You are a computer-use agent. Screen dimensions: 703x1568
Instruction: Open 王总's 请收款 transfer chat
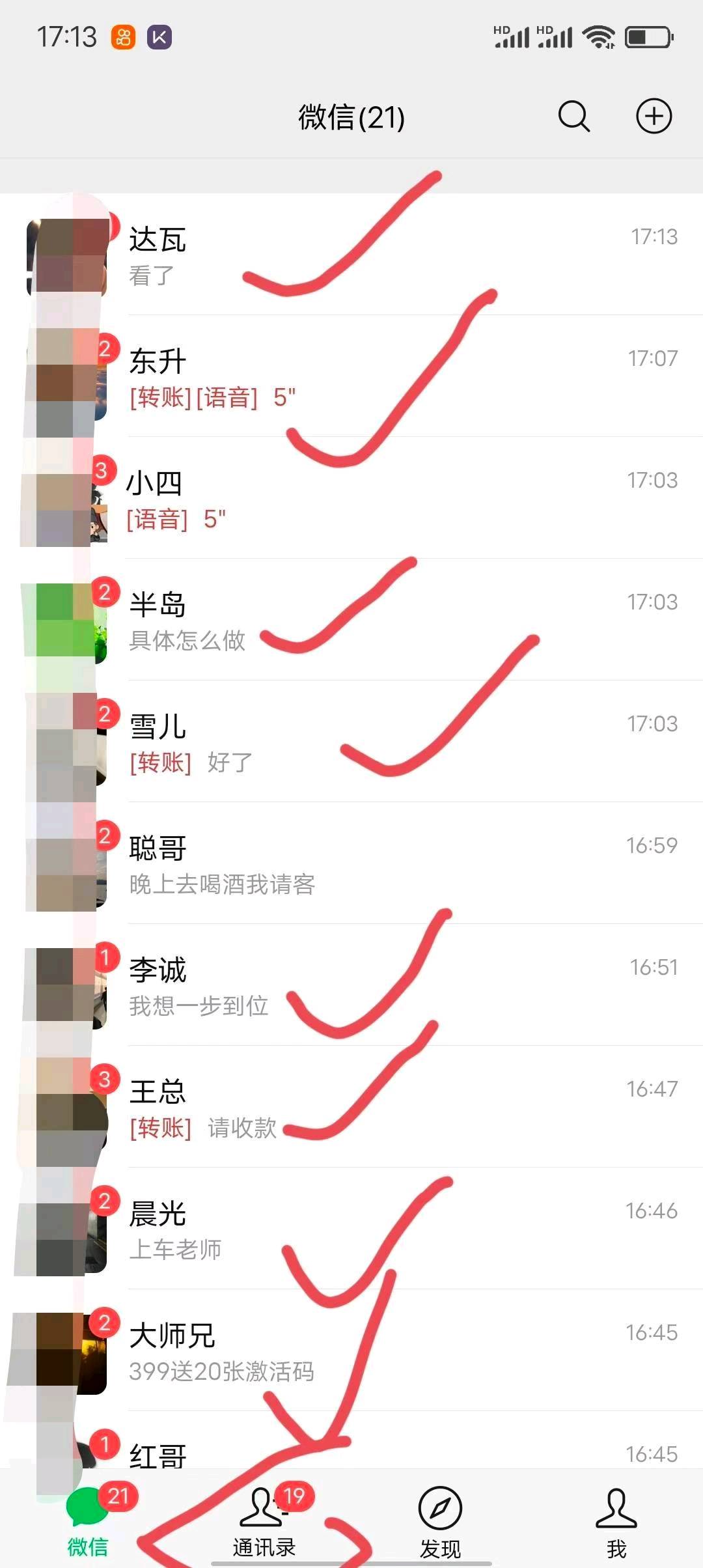351,1107
